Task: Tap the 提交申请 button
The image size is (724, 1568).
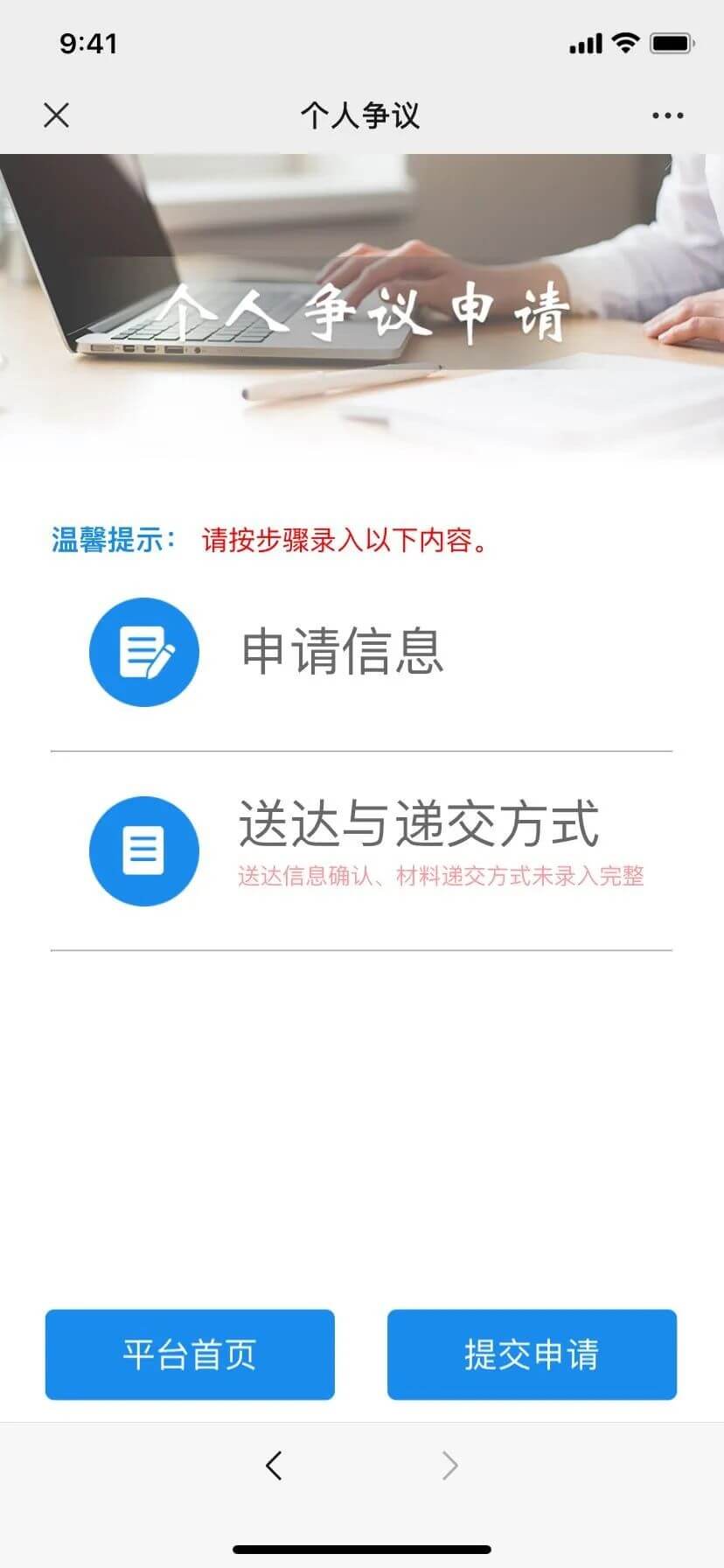Action: click(x=532, y=1354)
